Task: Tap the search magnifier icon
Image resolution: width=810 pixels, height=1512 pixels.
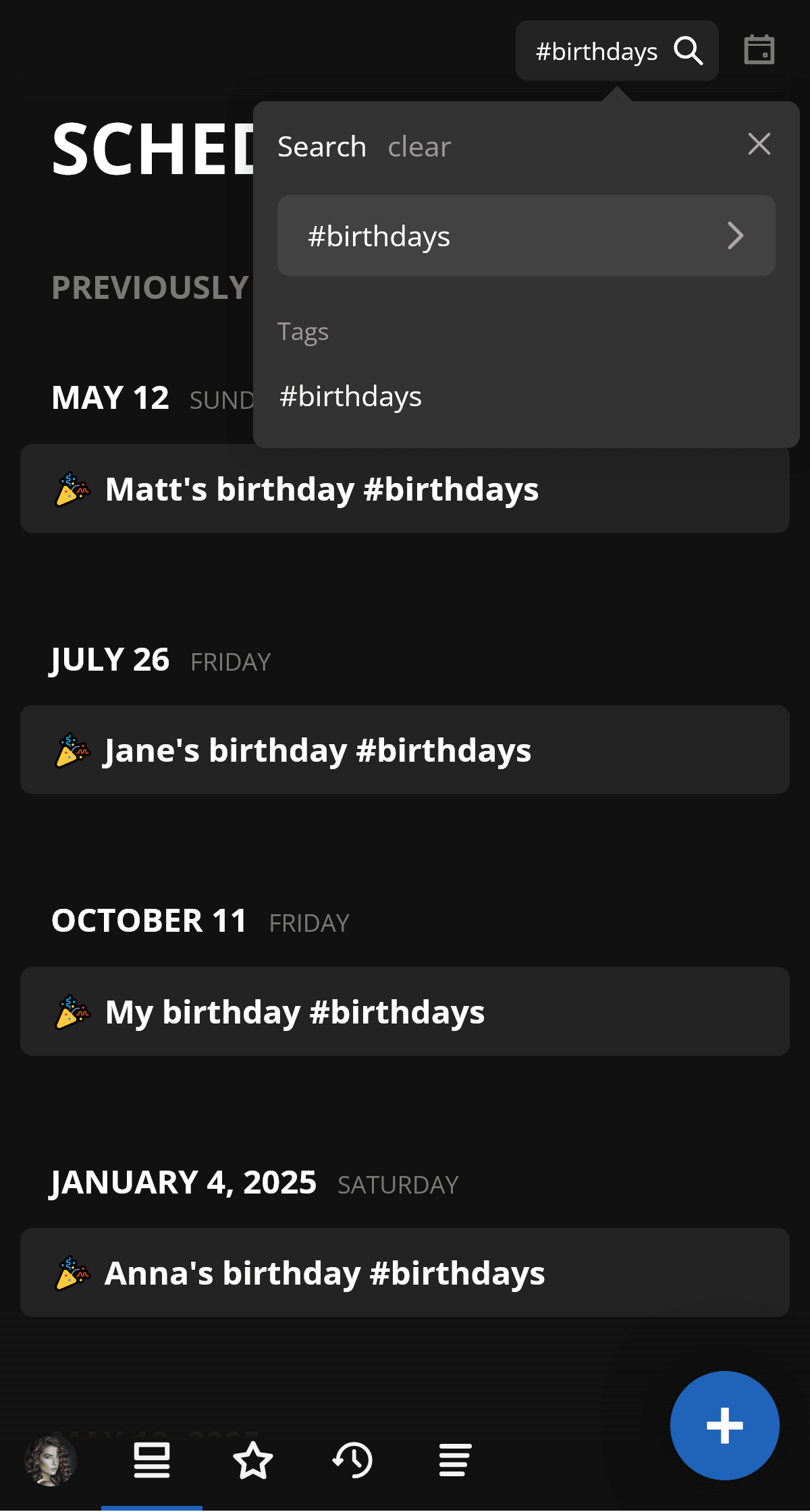Action: click(688, 51)
